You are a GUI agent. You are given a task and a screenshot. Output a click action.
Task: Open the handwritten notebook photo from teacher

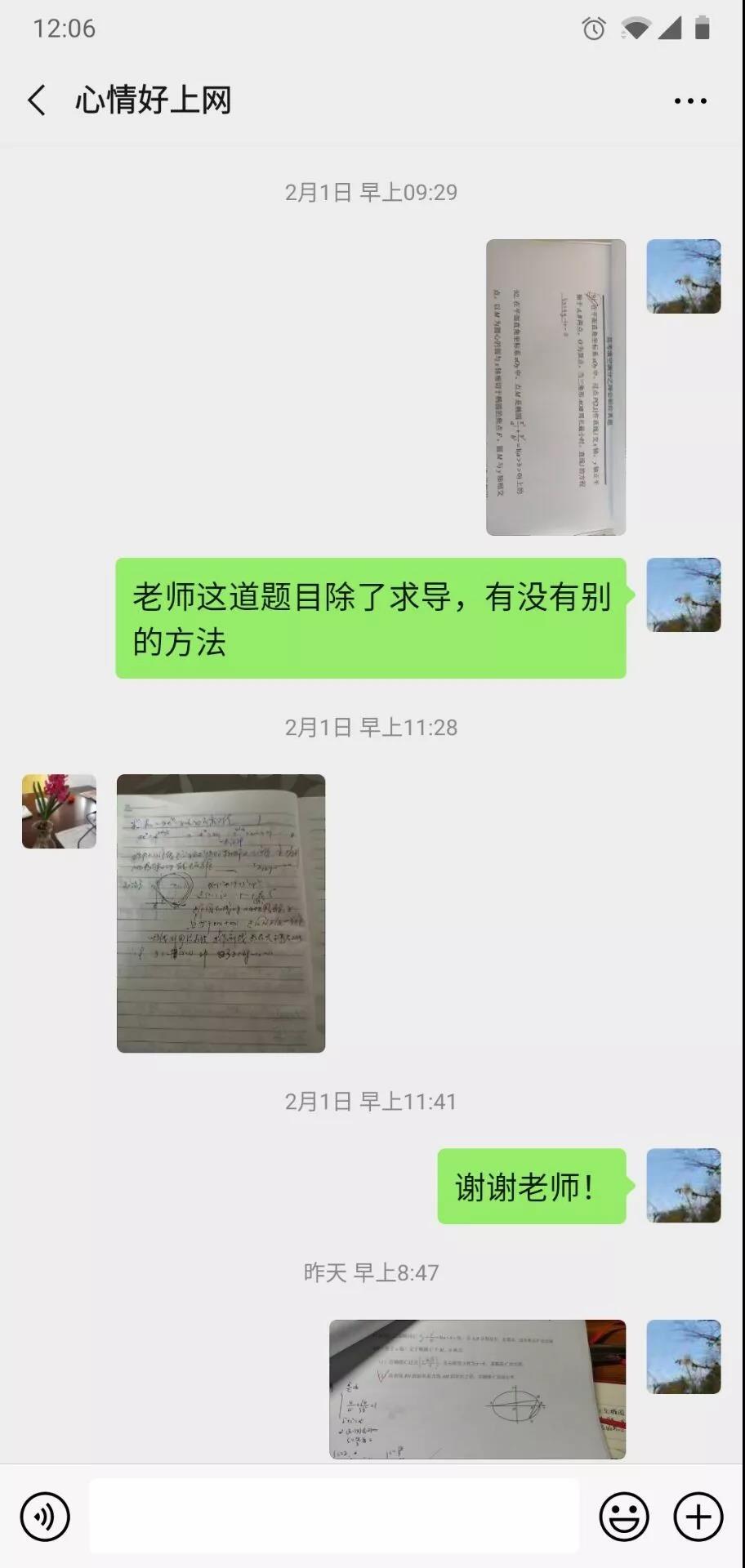point(221,913)
